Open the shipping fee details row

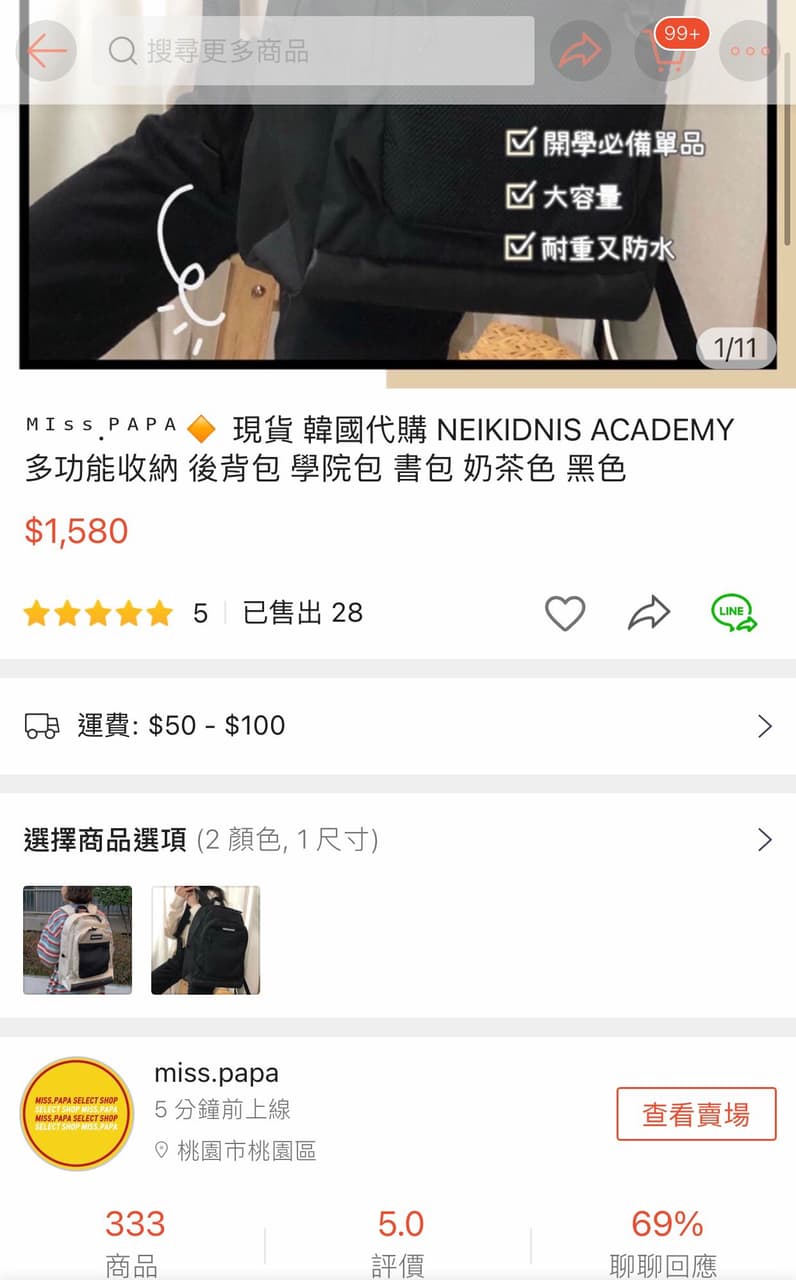(398, 726)
